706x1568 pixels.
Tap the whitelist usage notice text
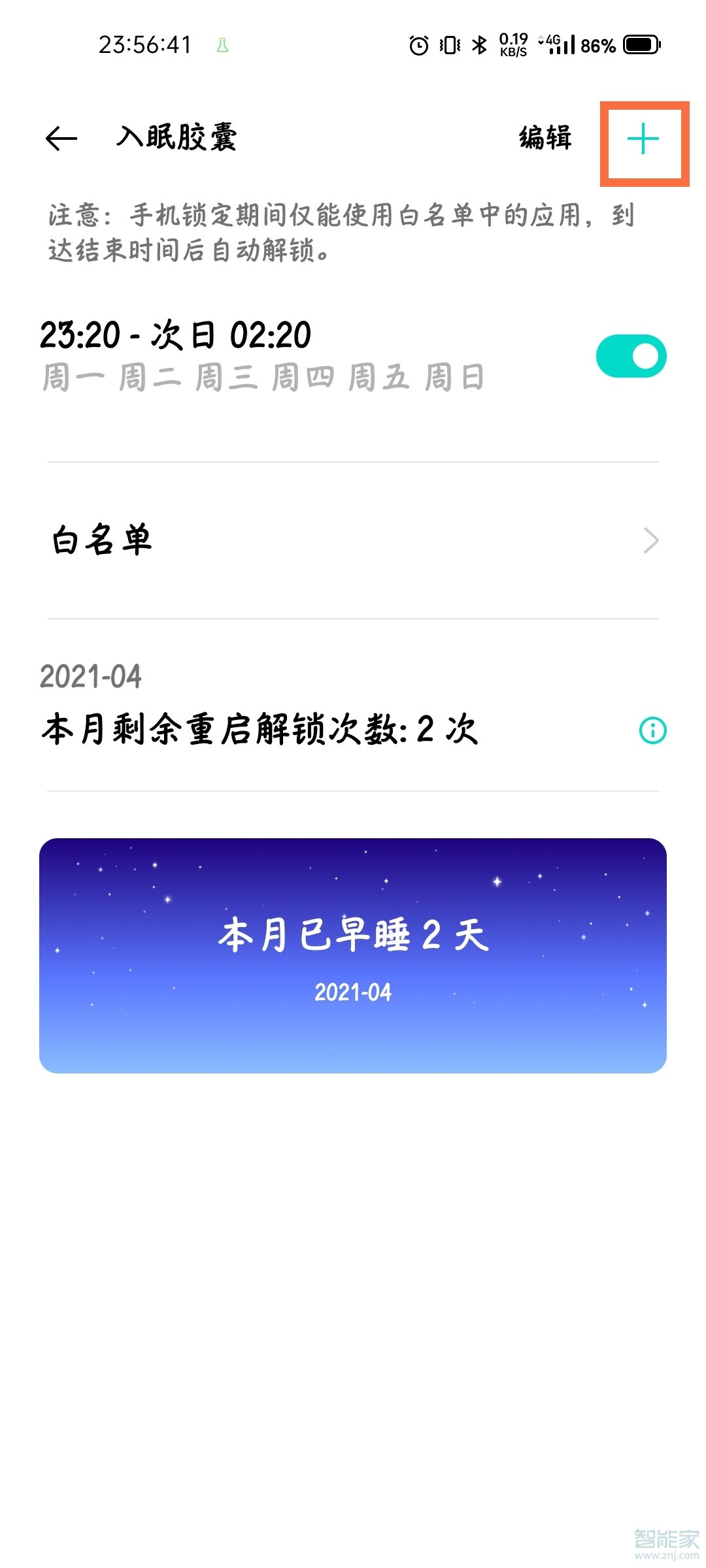click(340, 232)
